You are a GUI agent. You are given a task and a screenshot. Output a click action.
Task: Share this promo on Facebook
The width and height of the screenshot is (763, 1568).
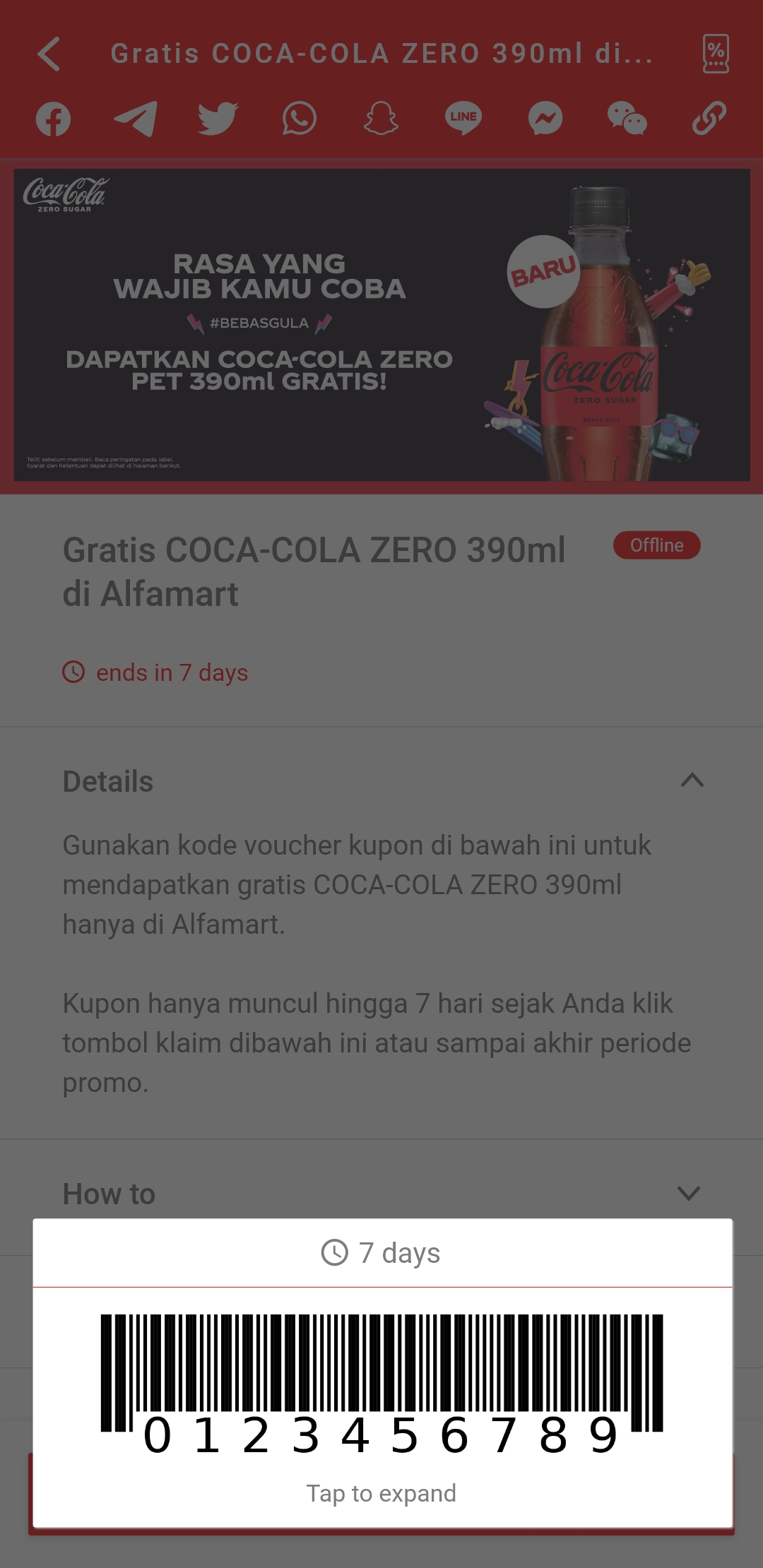(x=54, y=119)
